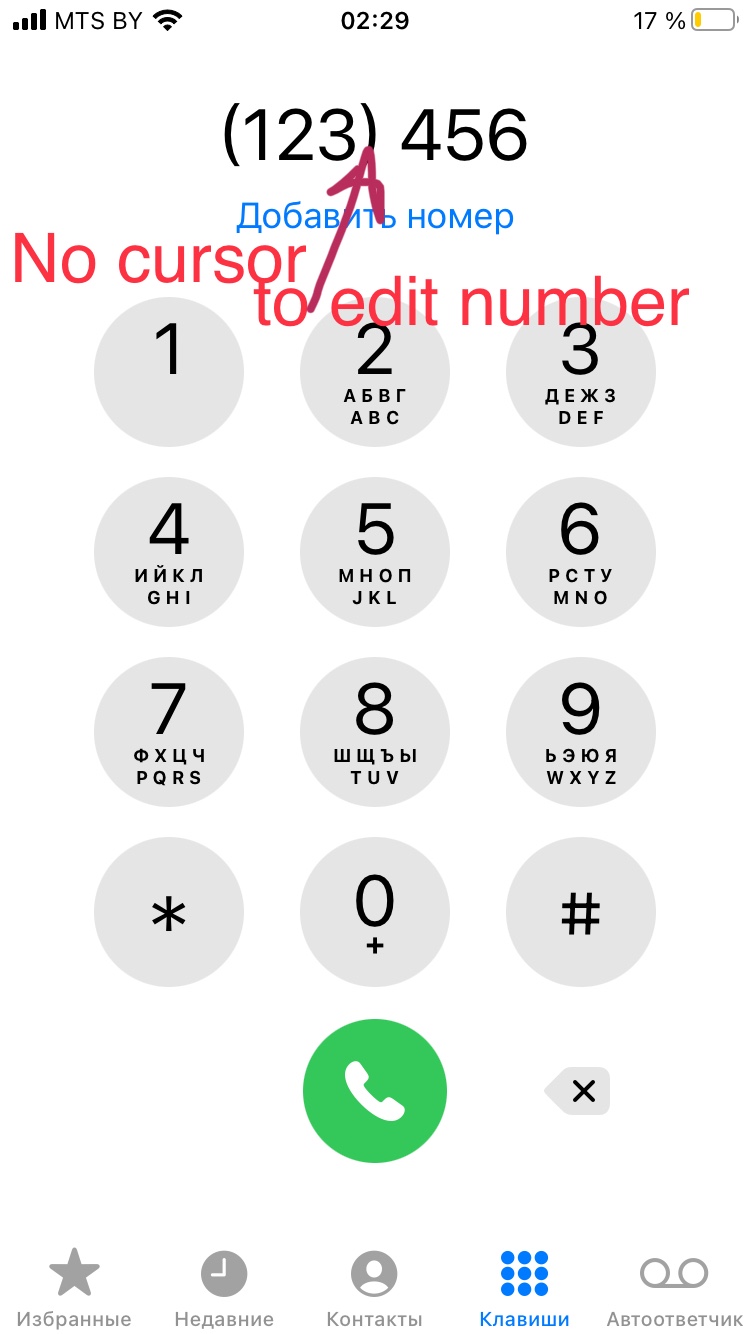Open Автоответчик voicemail icon
The image size is (750, 1334).
coord(673,1271)
